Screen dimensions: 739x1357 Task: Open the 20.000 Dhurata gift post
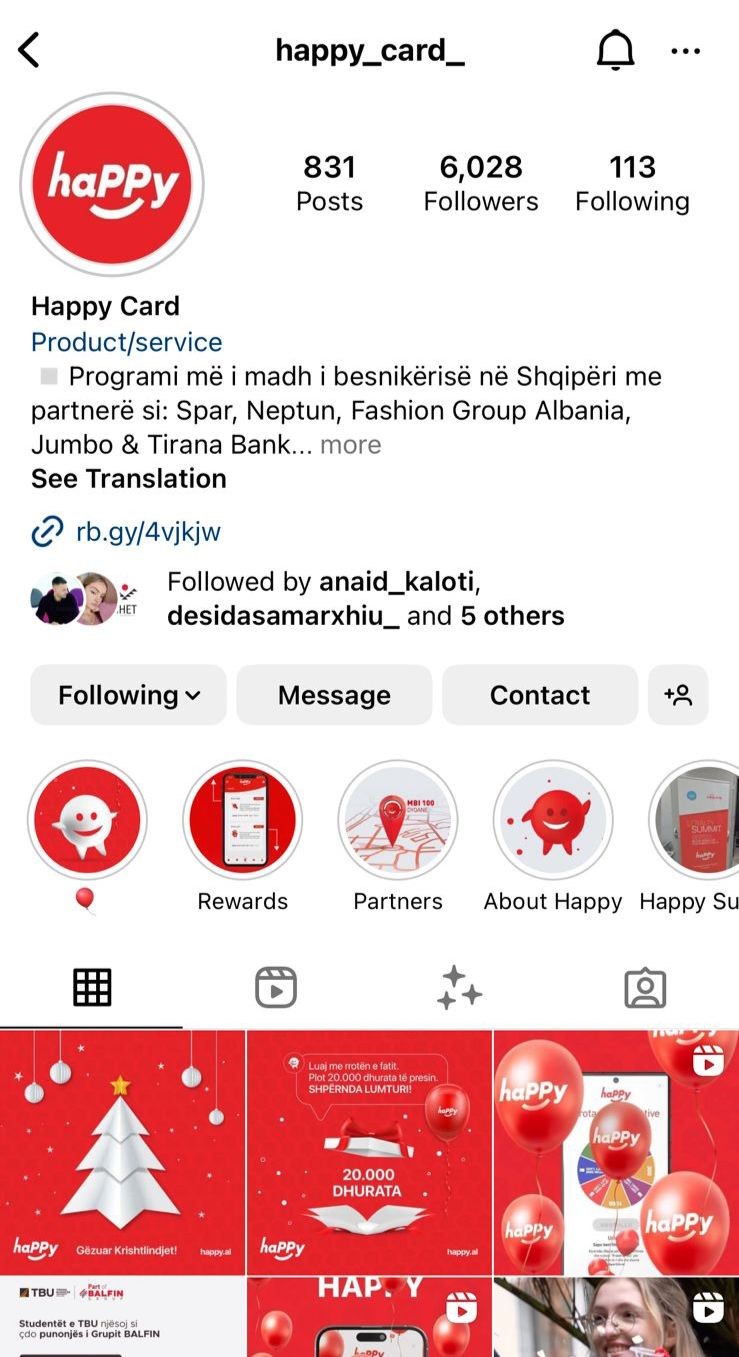pos(369,1151)
